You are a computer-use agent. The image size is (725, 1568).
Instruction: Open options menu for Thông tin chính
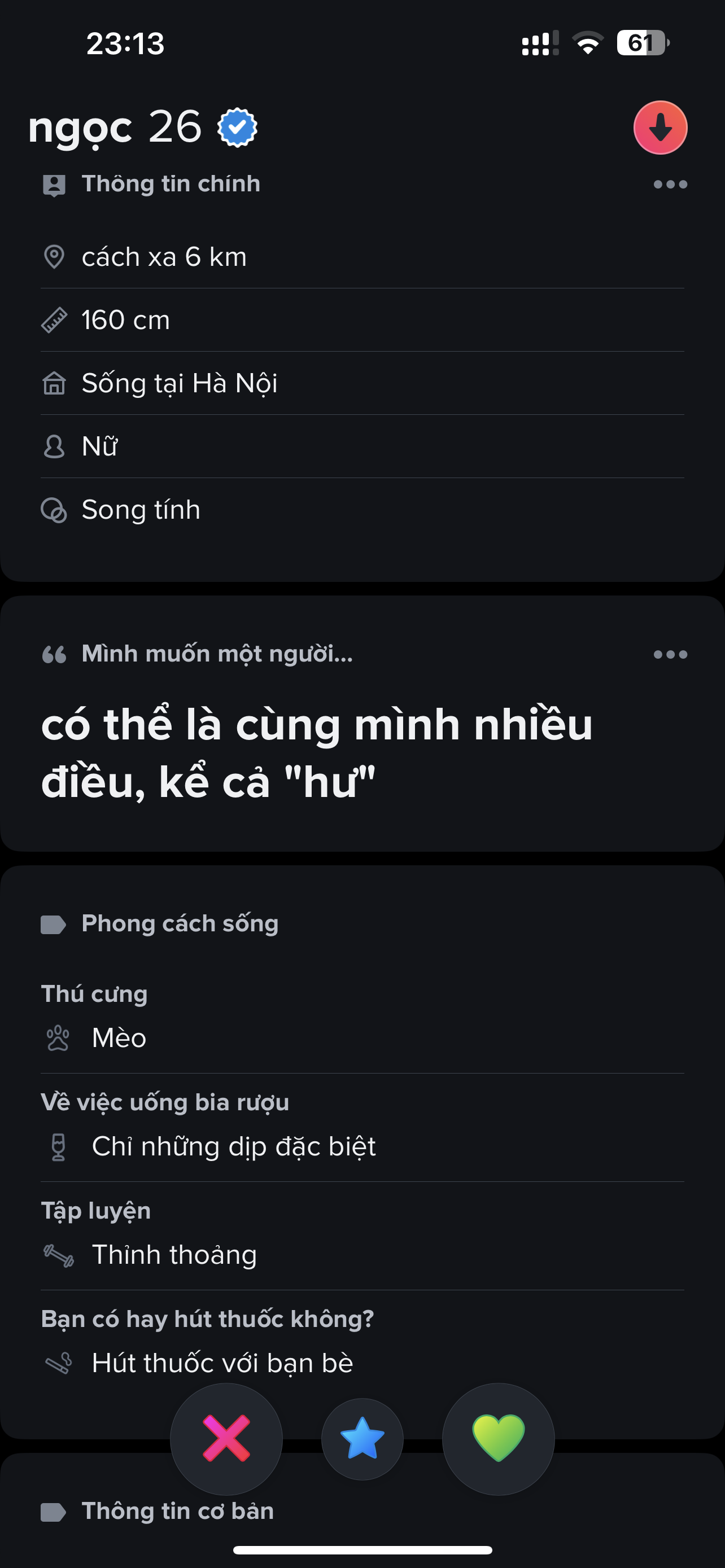(x=670, y=185)
